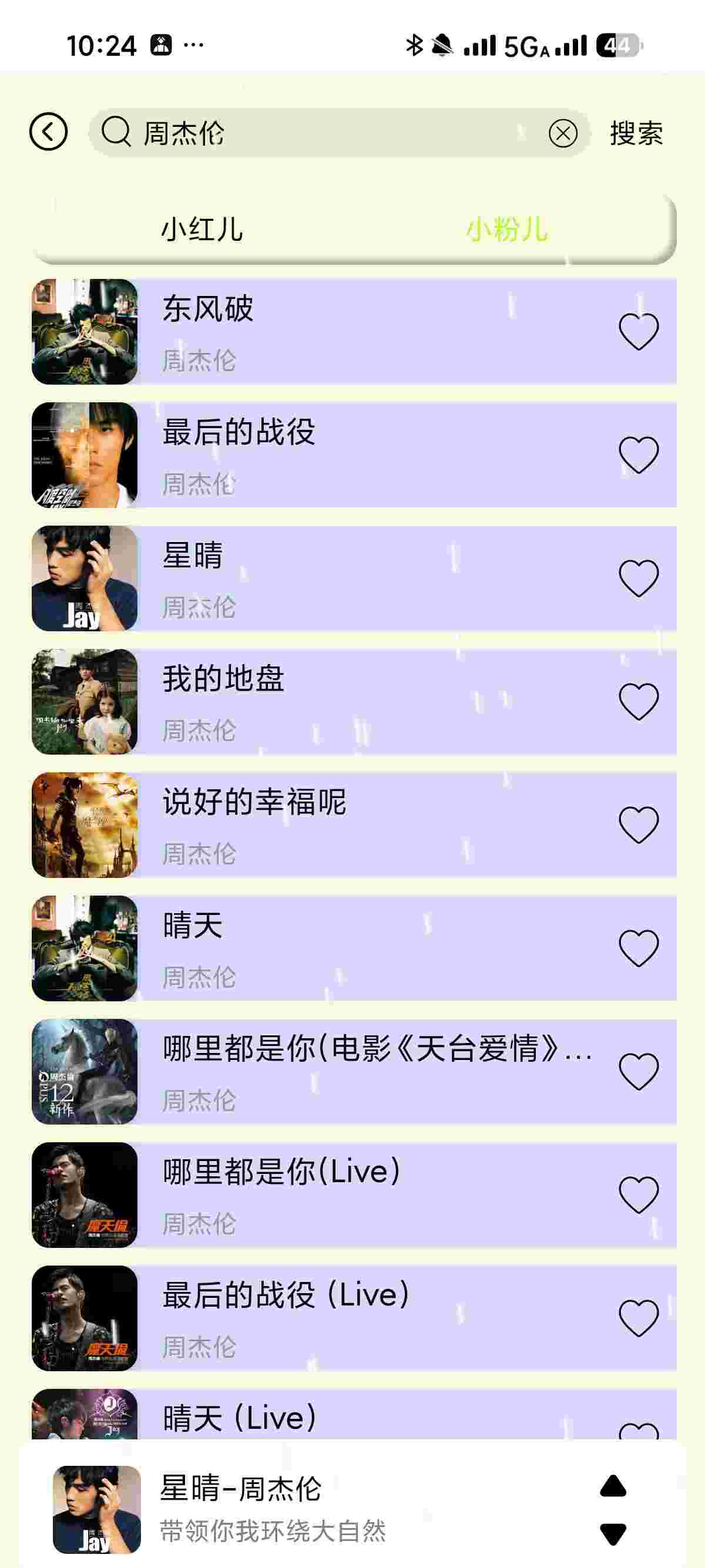Play the song 东风破

pos(365,332)
